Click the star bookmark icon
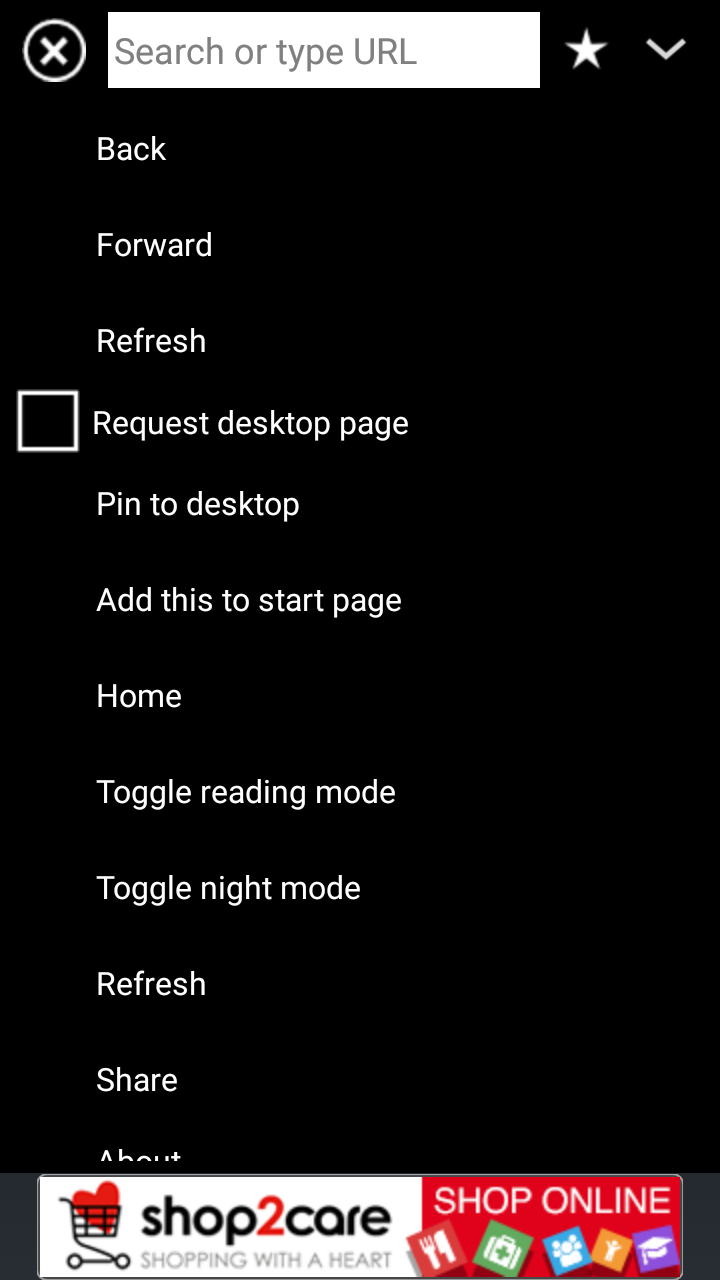The height and width of the screenshot is (1280, 720). pyautogui.click(x=586, y=49)
